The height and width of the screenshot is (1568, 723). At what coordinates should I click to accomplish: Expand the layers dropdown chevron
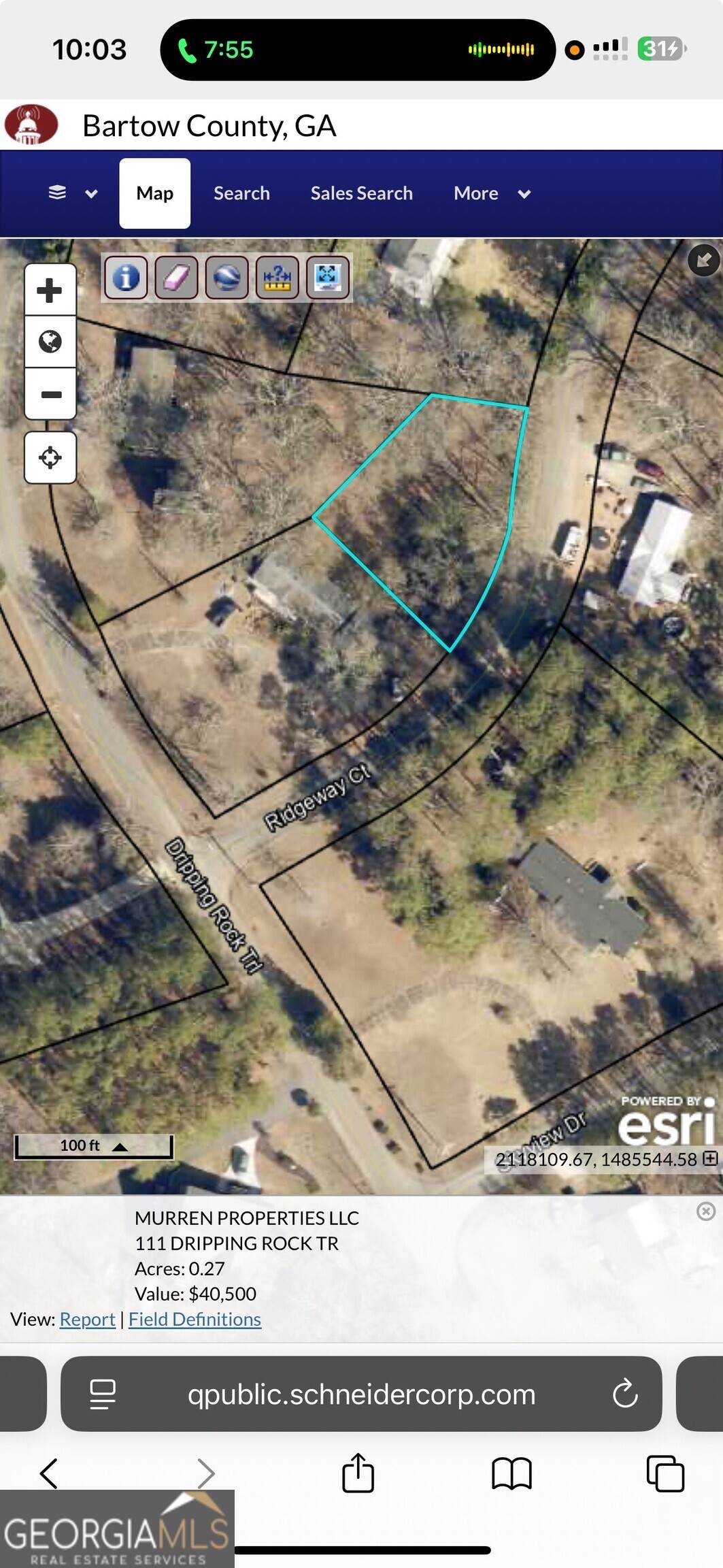coord(90,193)
